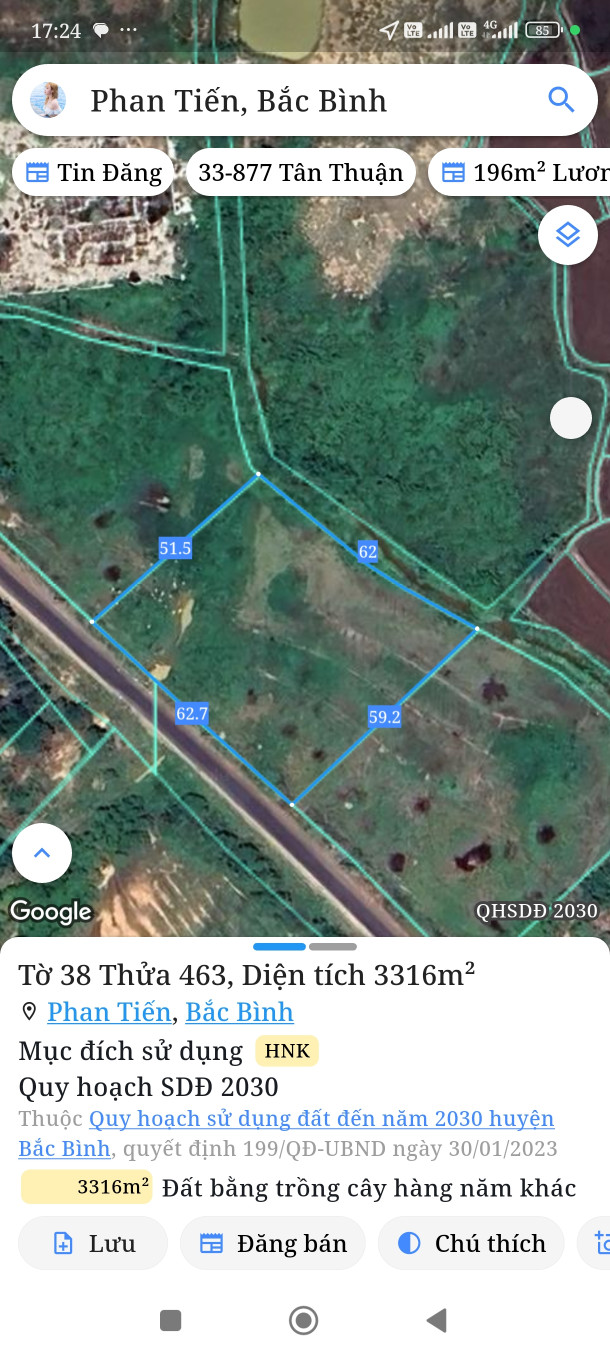Open the Phan Tiến link
This screenshot has width=610, height=1356.
109,1012
